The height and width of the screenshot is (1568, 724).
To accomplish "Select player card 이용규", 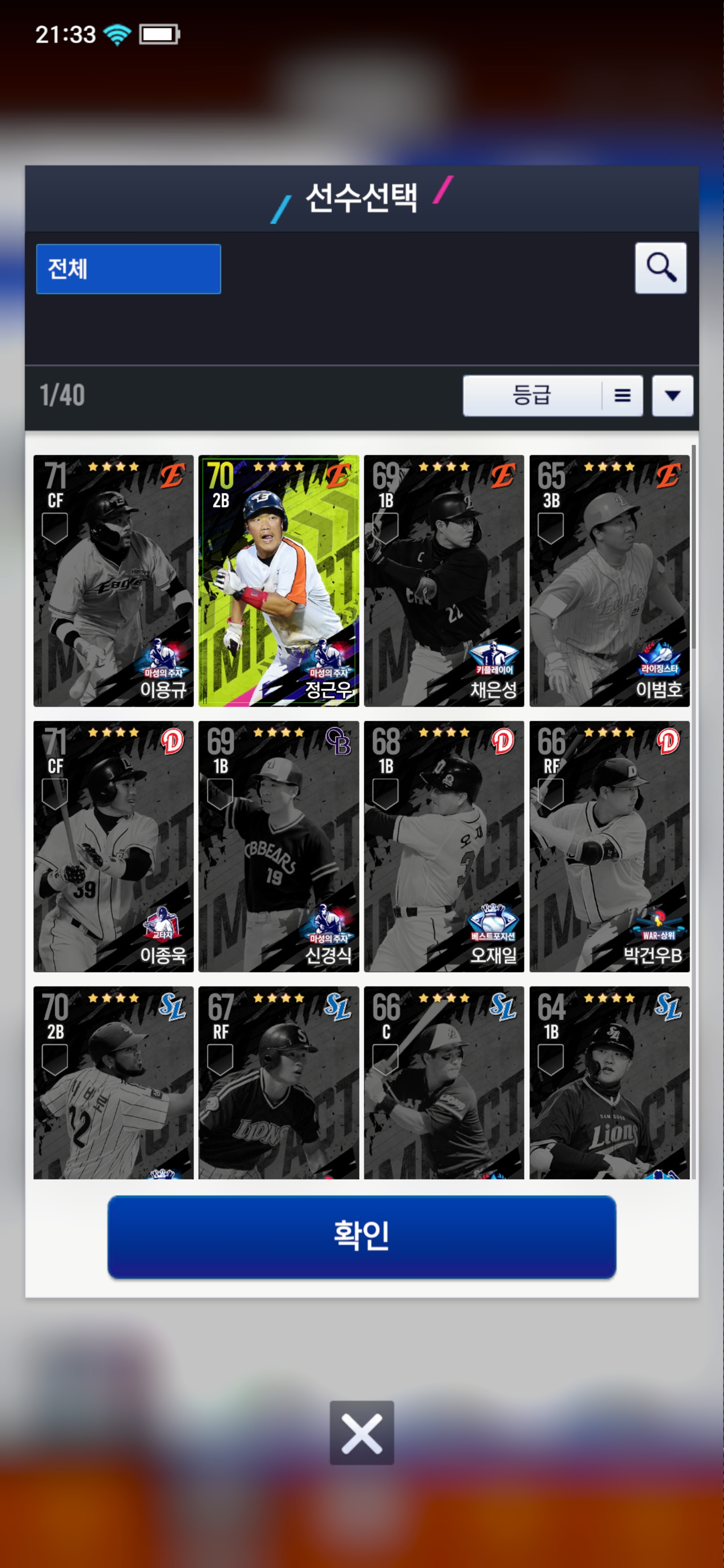I will coord(113,580).
